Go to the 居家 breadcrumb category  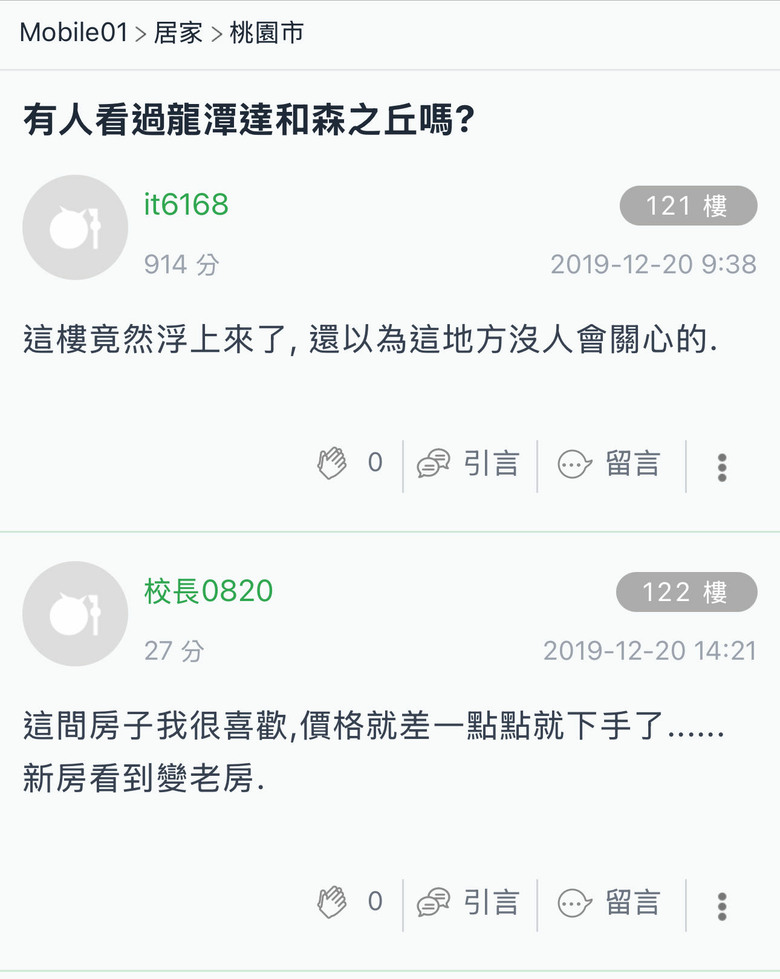click(178, 32)
